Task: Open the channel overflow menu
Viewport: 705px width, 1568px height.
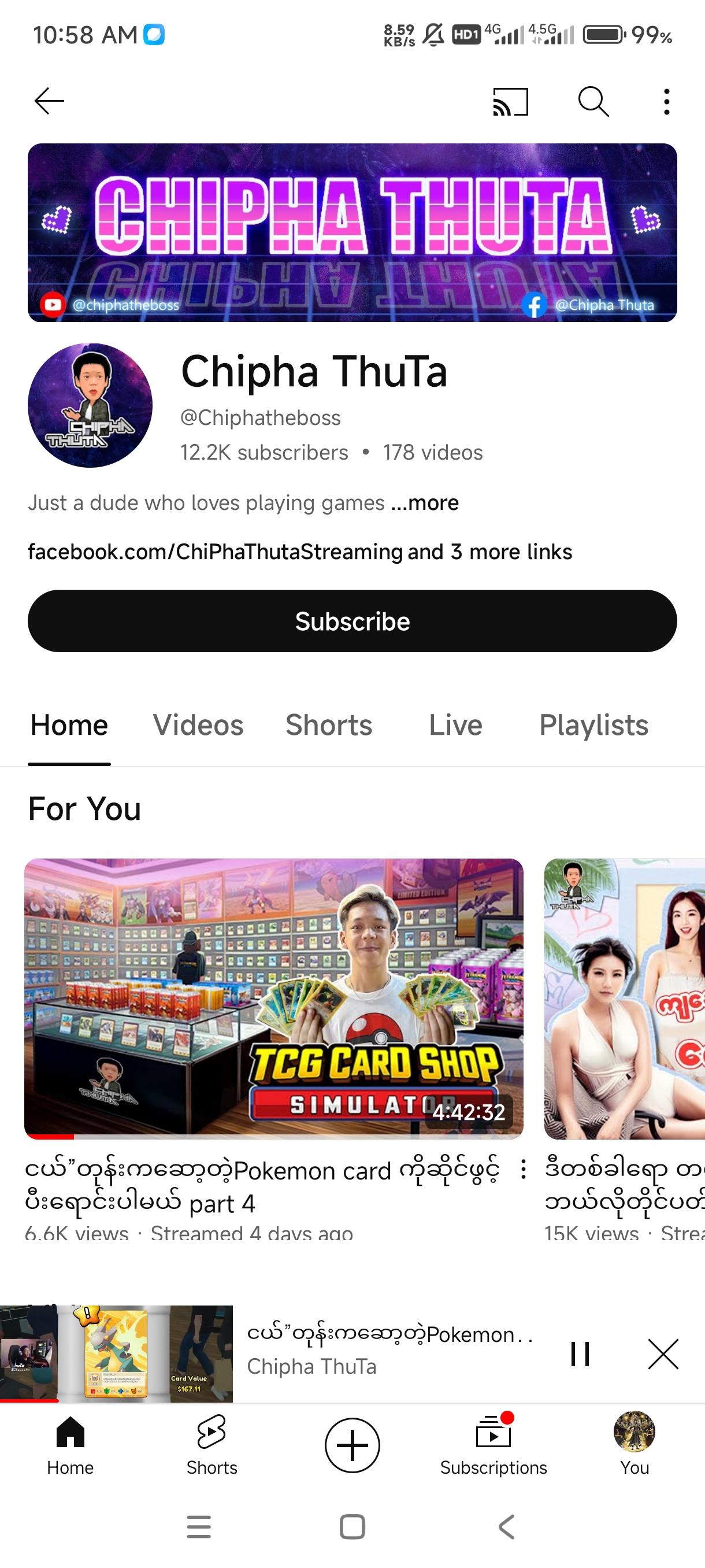Action: [667, 102]
